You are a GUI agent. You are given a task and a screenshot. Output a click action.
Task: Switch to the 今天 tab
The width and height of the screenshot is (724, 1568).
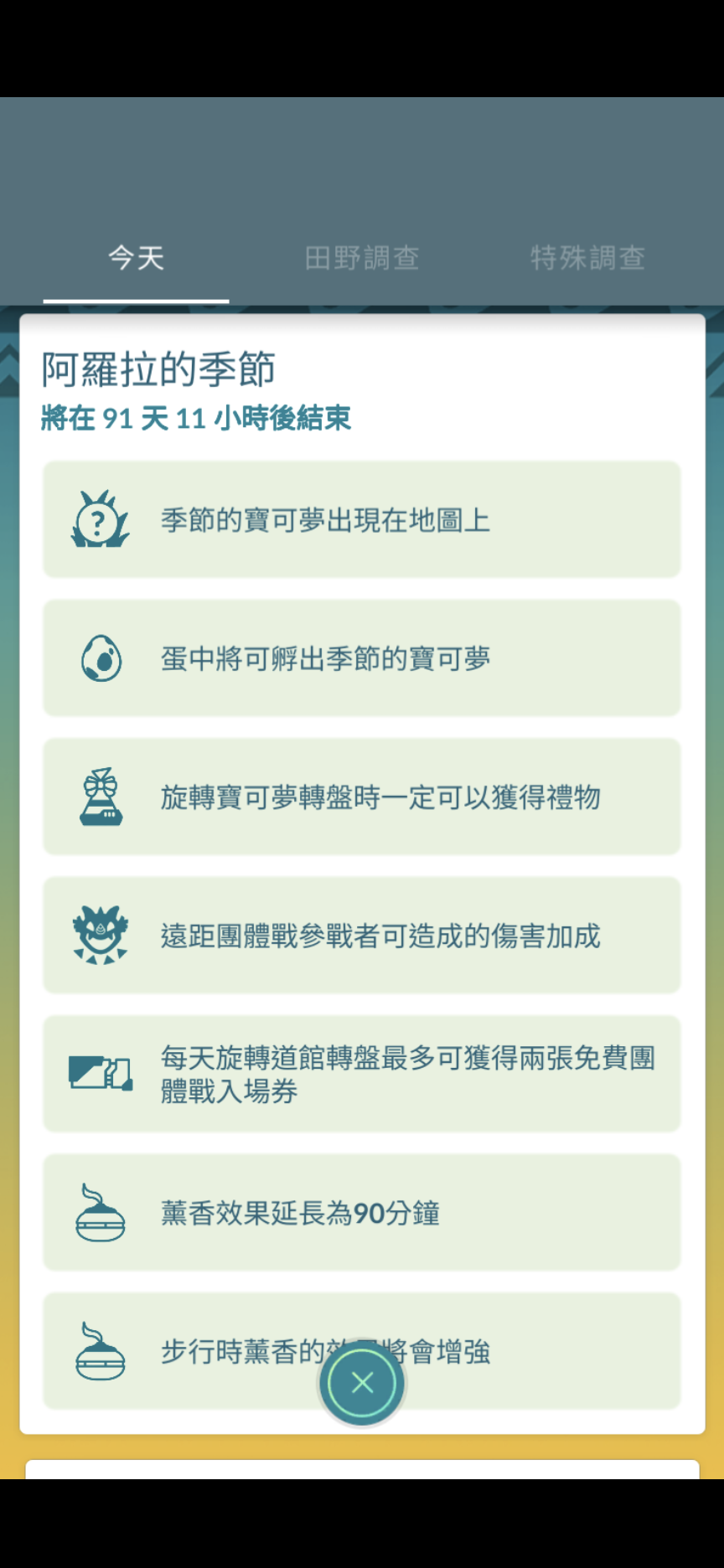136,258
